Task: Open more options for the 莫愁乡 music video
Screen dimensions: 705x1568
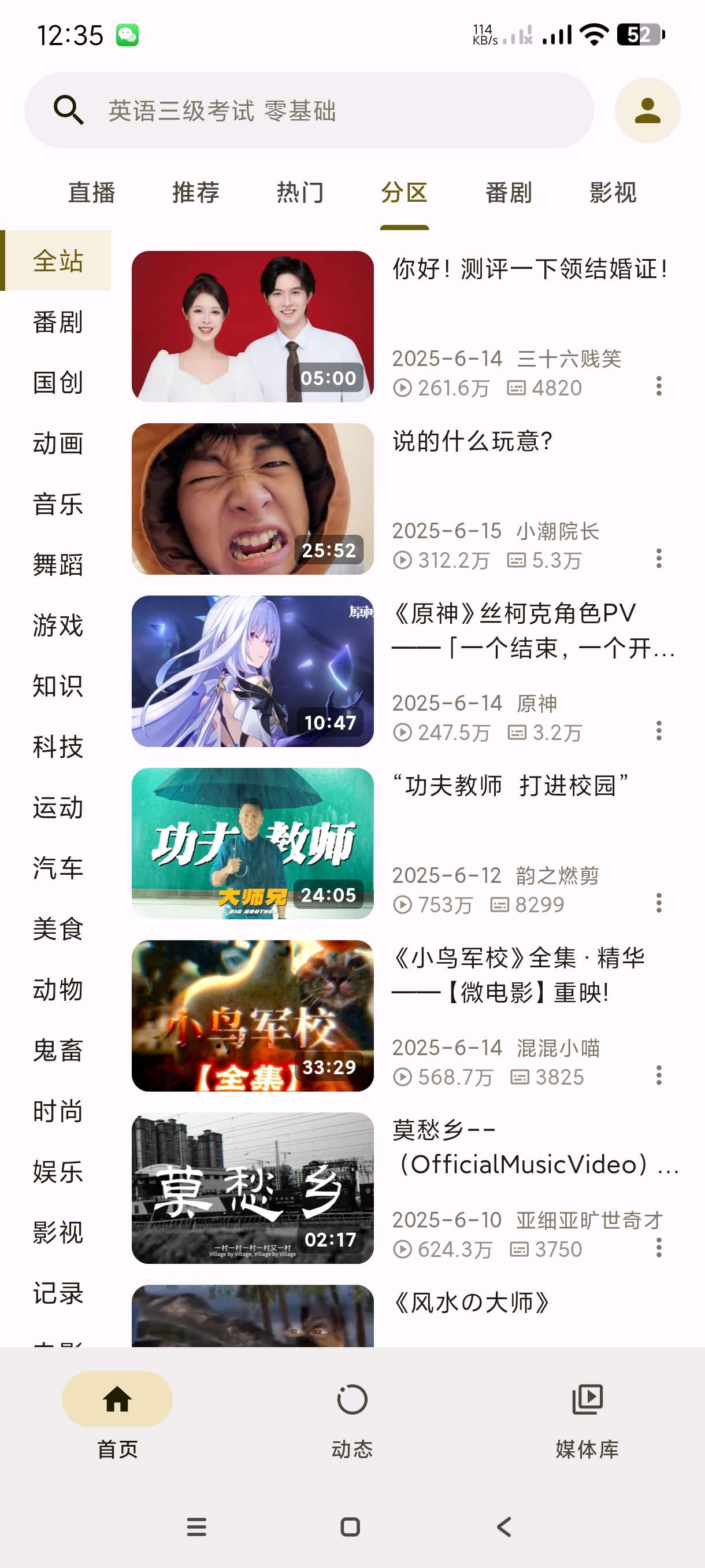Action: 659,1247
